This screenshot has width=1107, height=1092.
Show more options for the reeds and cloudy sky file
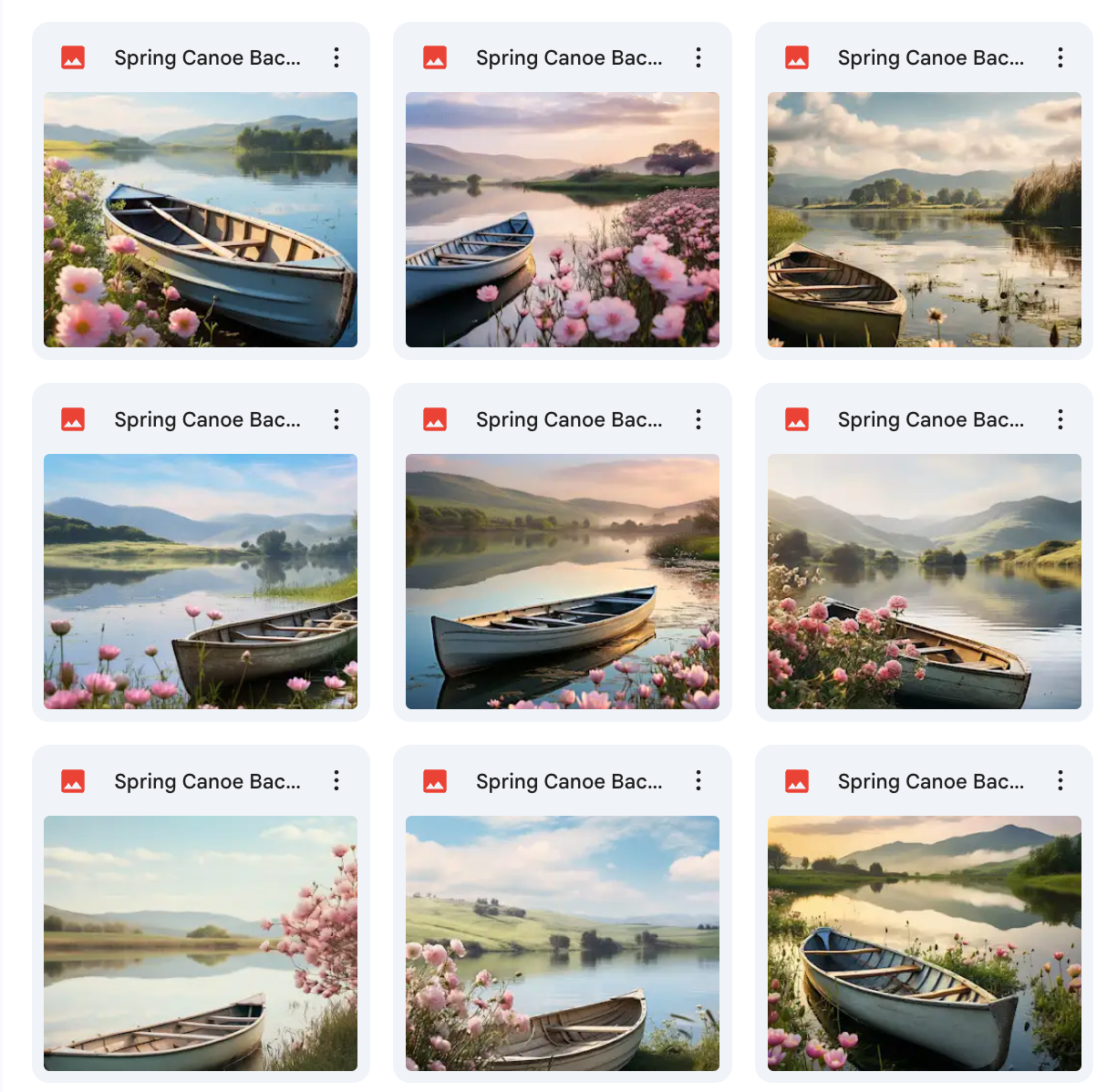pyautogui.click(x=1060, y=57)
